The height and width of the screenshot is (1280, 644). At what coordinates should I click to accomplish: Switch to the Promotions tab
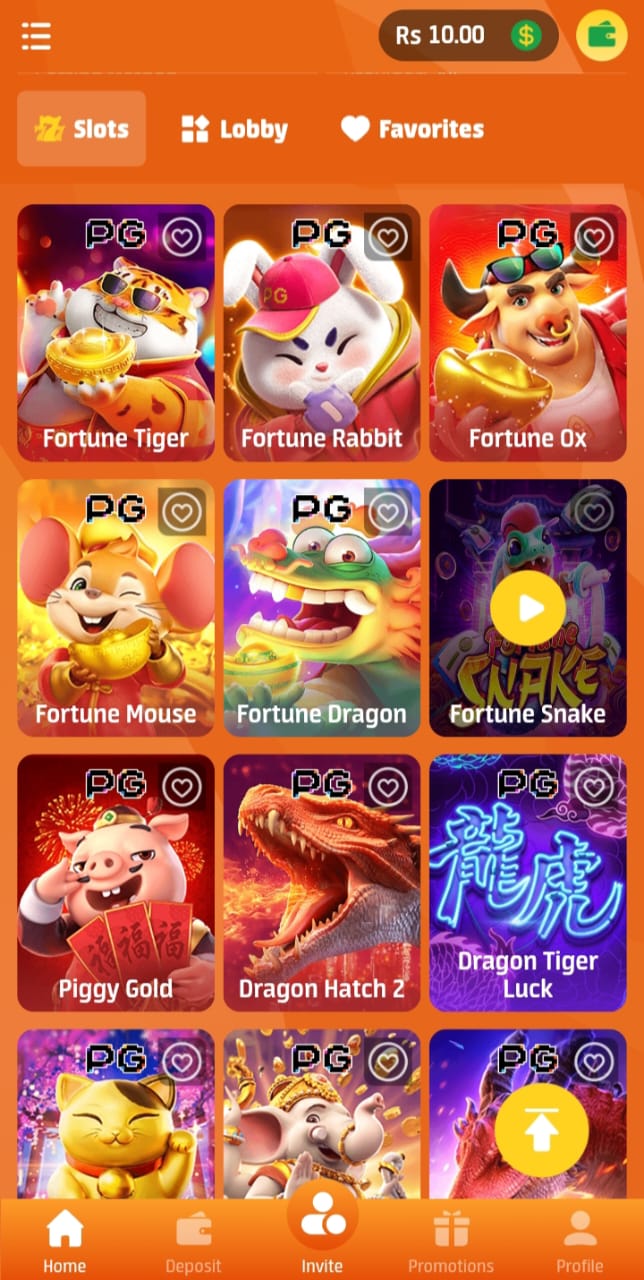[x=451, y=1242]
